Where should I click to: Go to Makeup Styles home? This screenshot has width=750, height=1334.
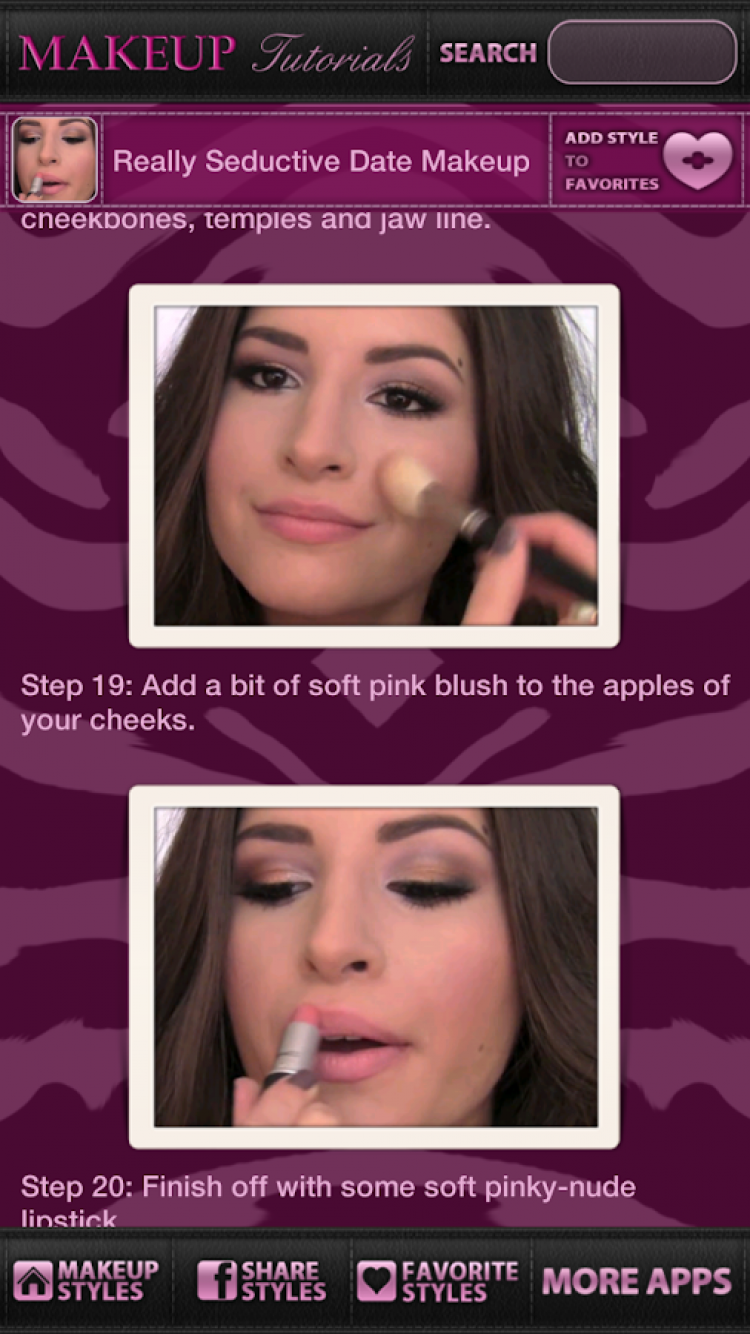(x=87, y=1281)
